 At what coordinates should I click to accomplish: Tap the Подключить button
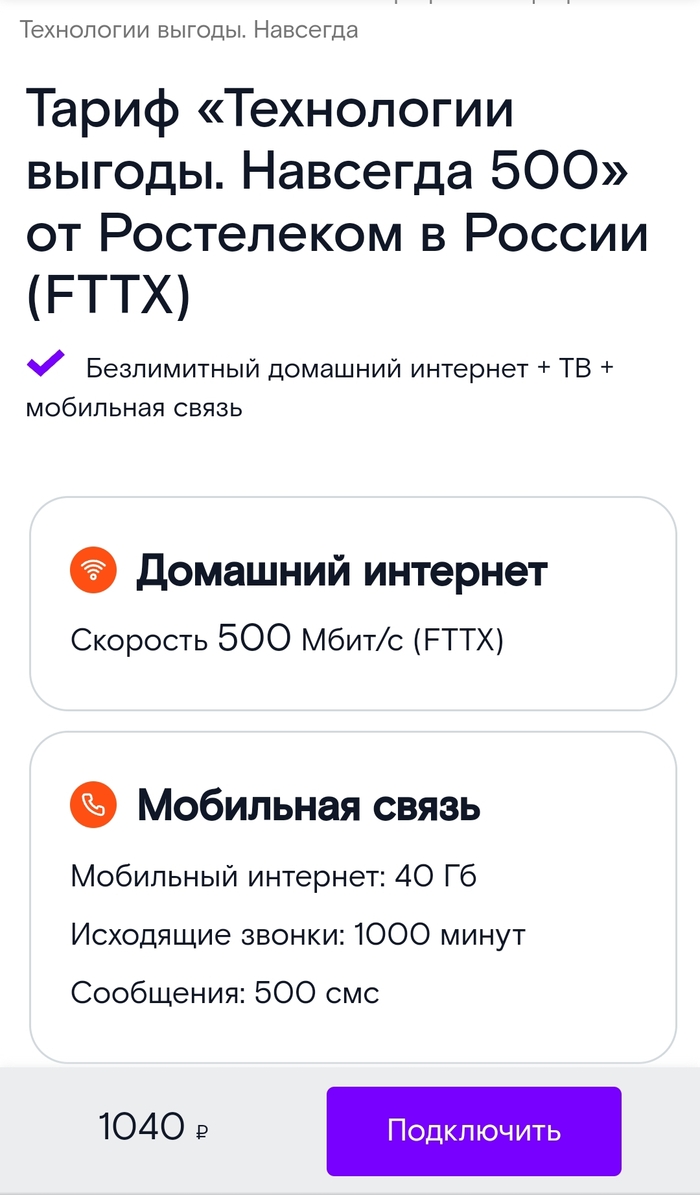pyautogui.click(x=474, y=1130)
